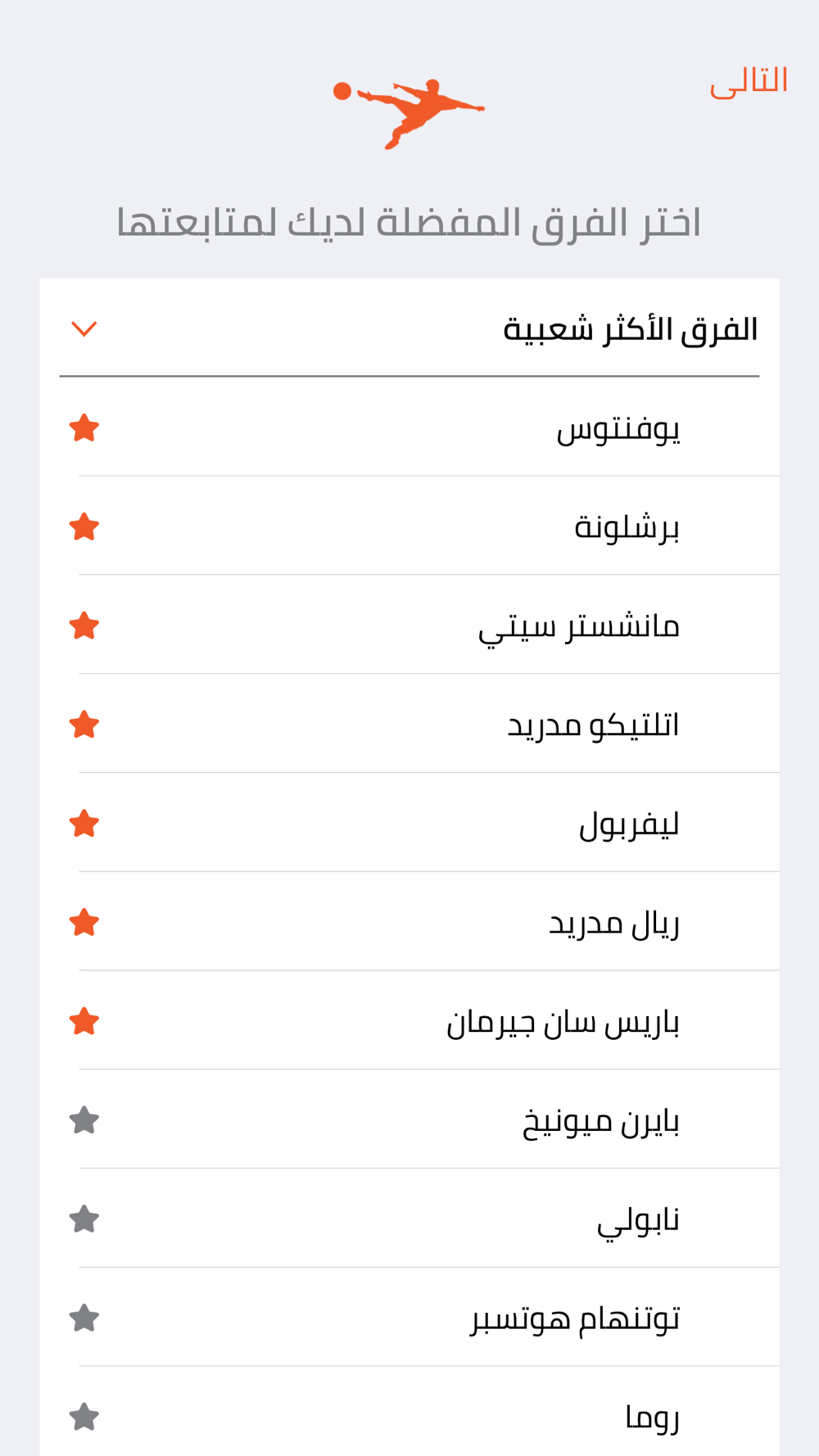Tap التالى to continue
The height and width of the screenshot is (1456, 819).
click(x=748, y=81)
